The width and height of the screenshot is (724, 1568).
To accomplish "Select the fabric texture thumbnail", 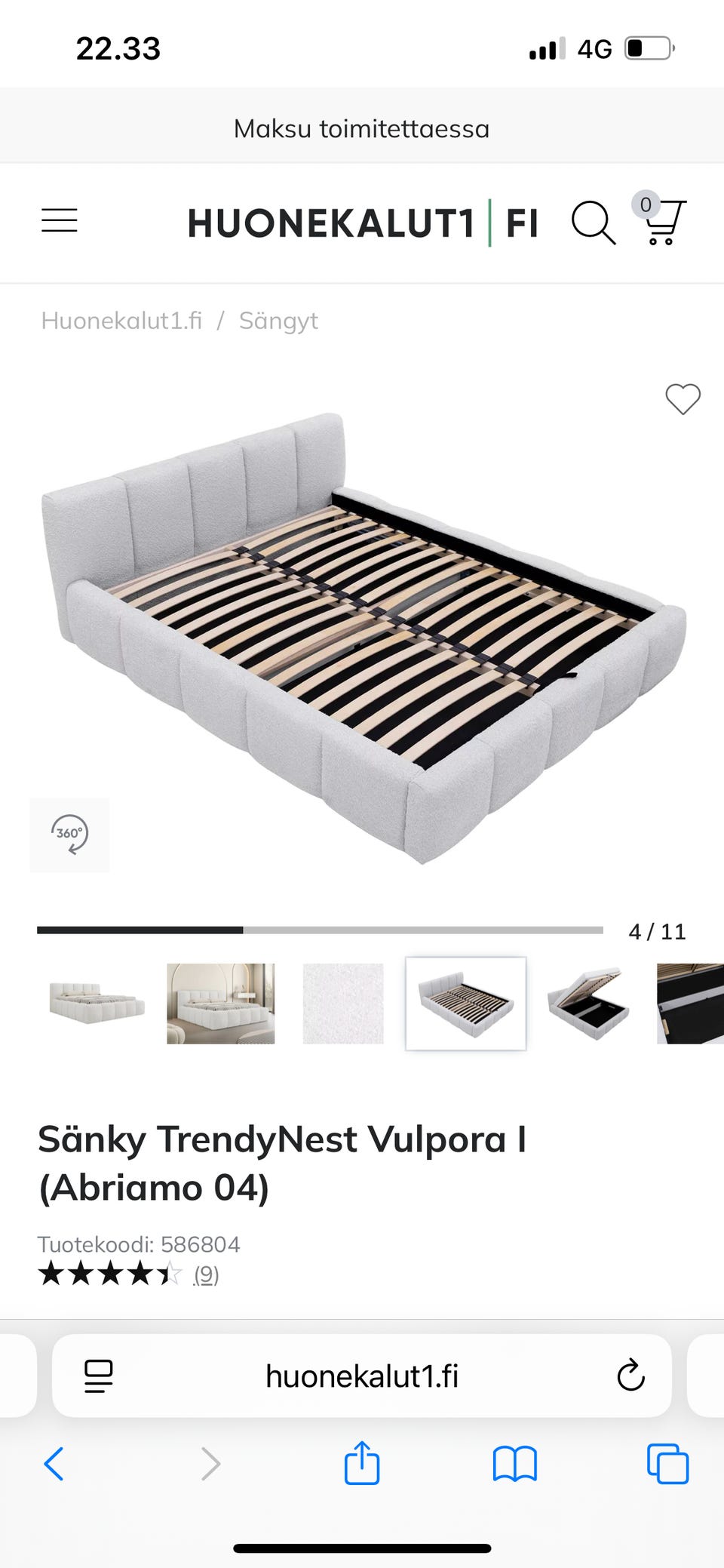I will pyautogui.click(x=343, y=1003).
